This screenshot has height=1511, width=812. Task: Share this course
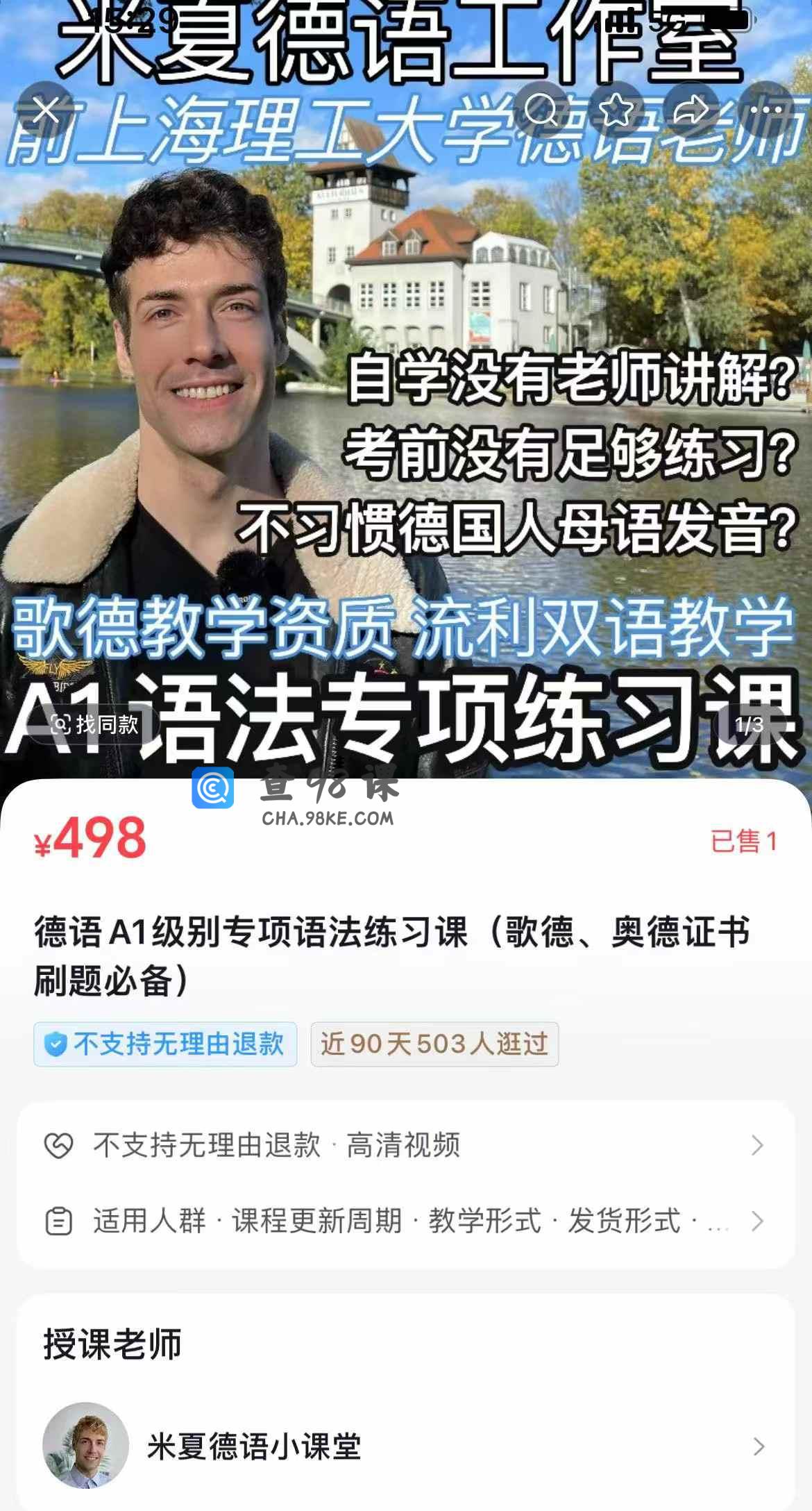[691, 110]
